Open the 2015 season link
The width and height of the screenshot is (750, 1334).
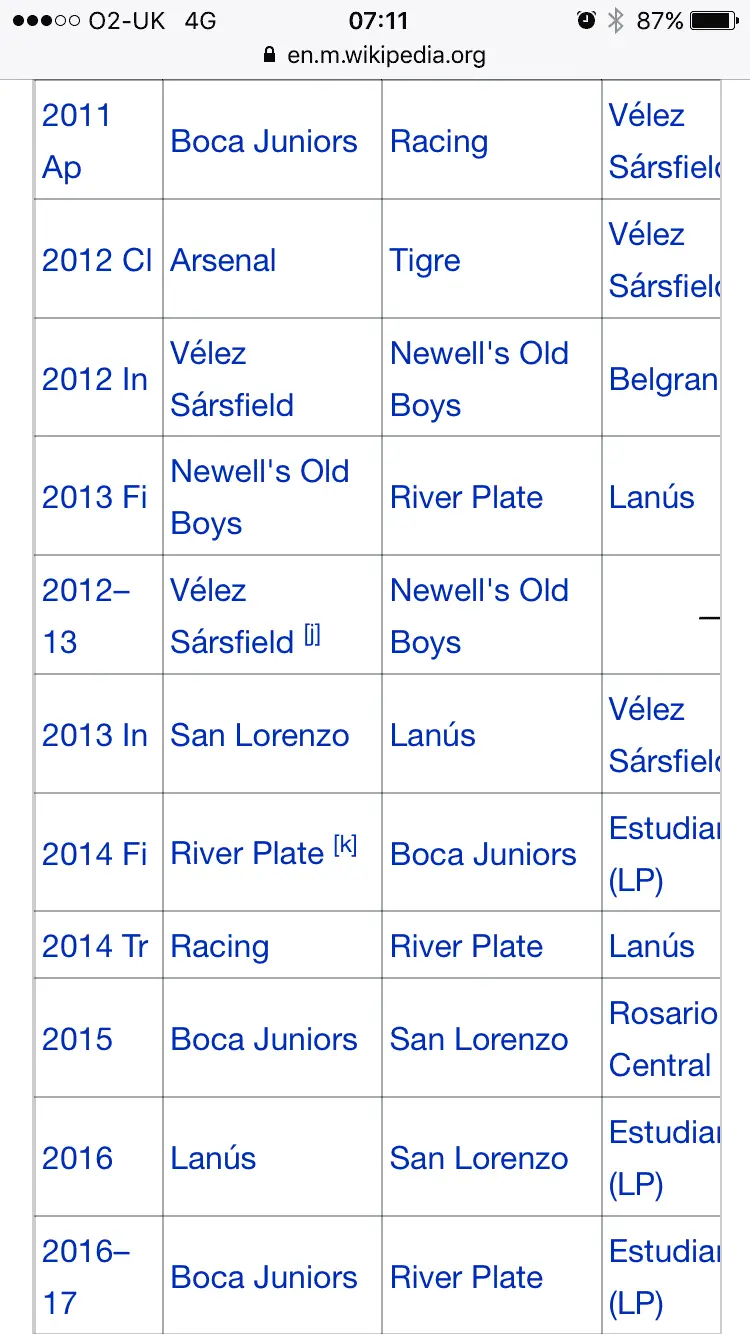click(77, 1039)
